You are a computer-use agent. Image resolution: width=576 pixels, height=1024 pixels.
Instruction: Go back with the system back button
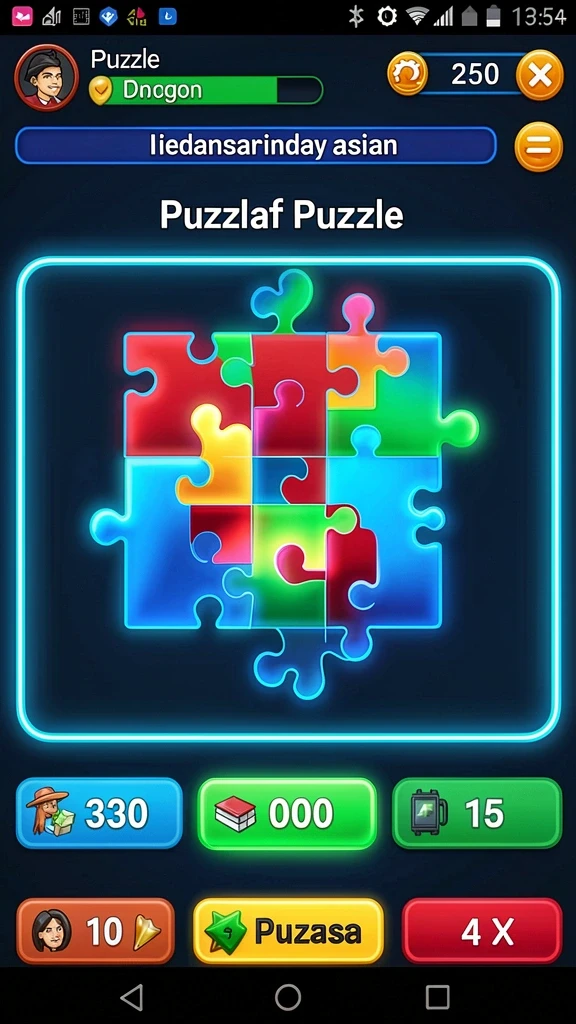pos(133,997)
